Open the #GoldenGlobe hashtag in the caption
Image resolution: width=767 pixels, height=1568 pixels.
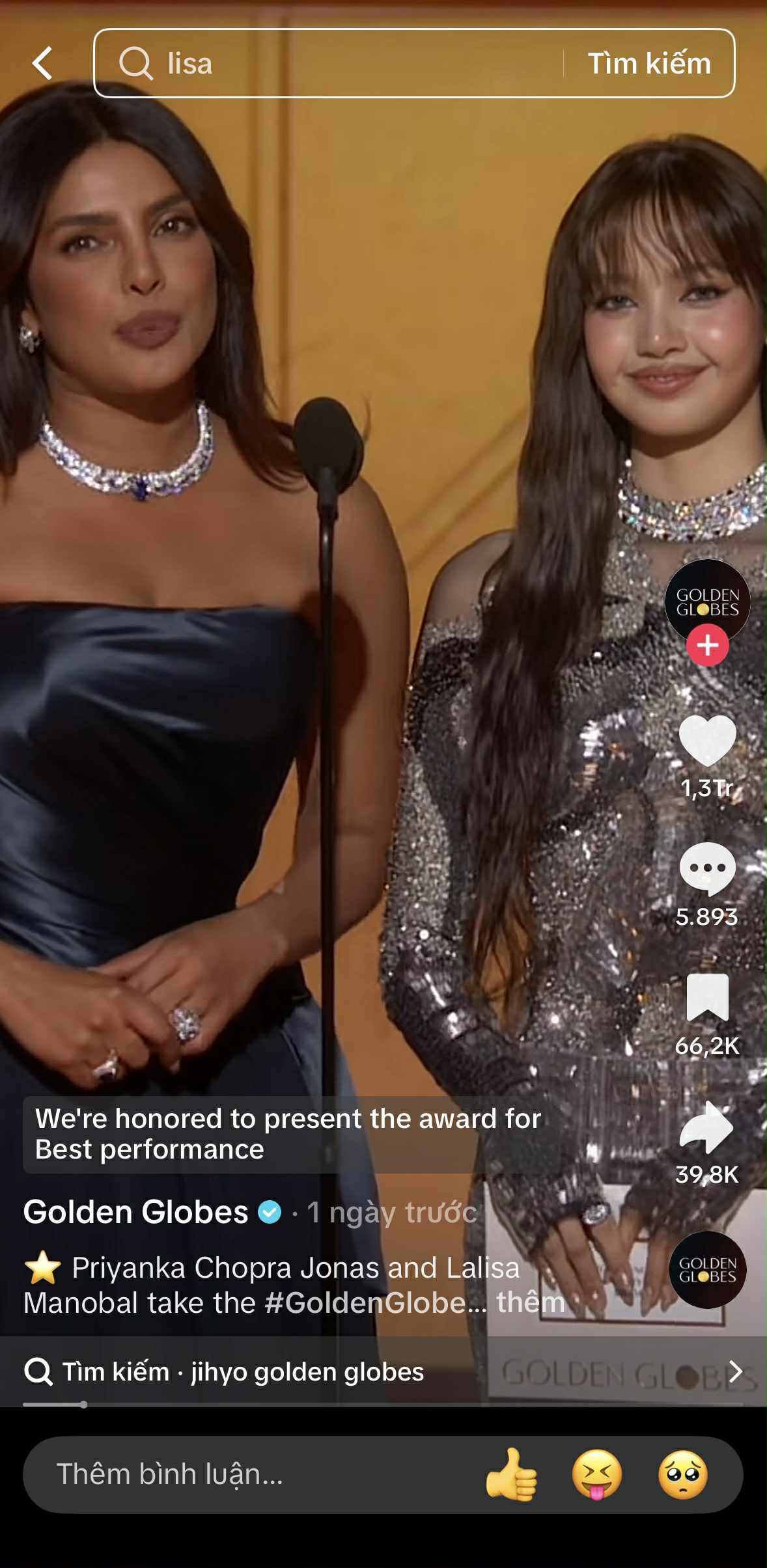(375, 1302)
